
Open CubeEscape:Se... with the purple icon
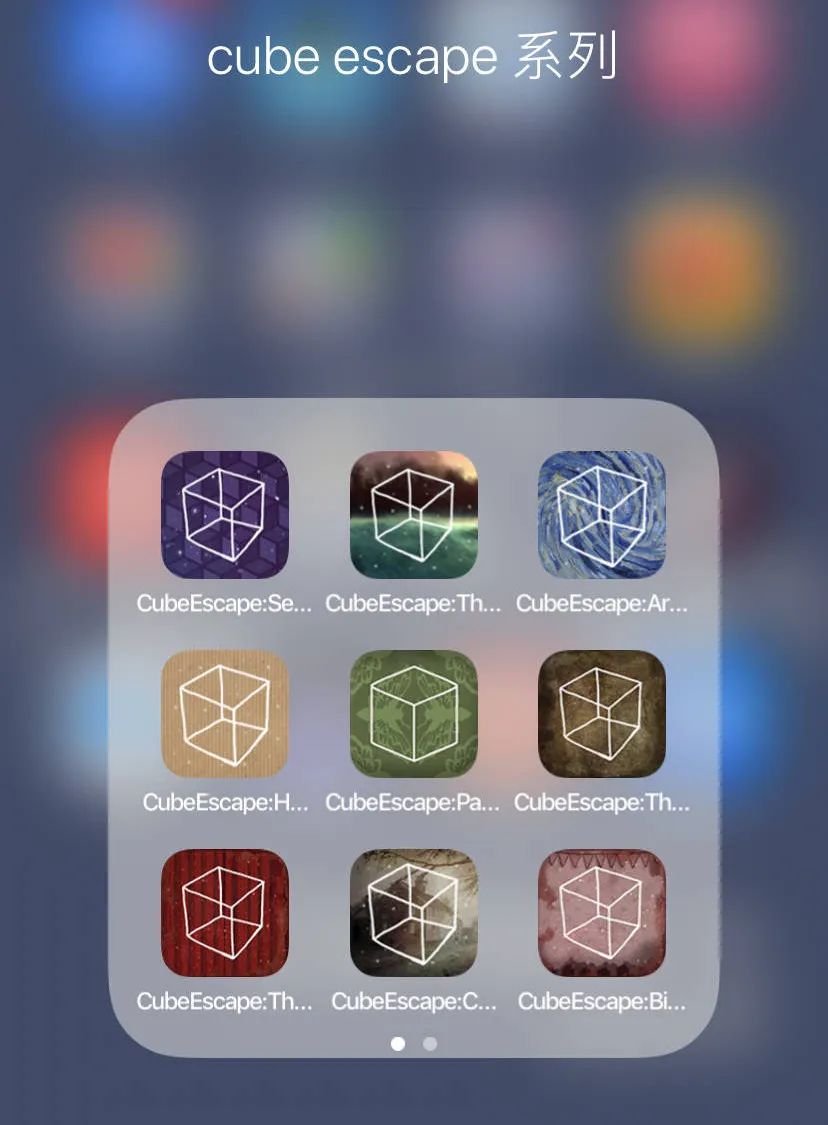pos(225,515)
